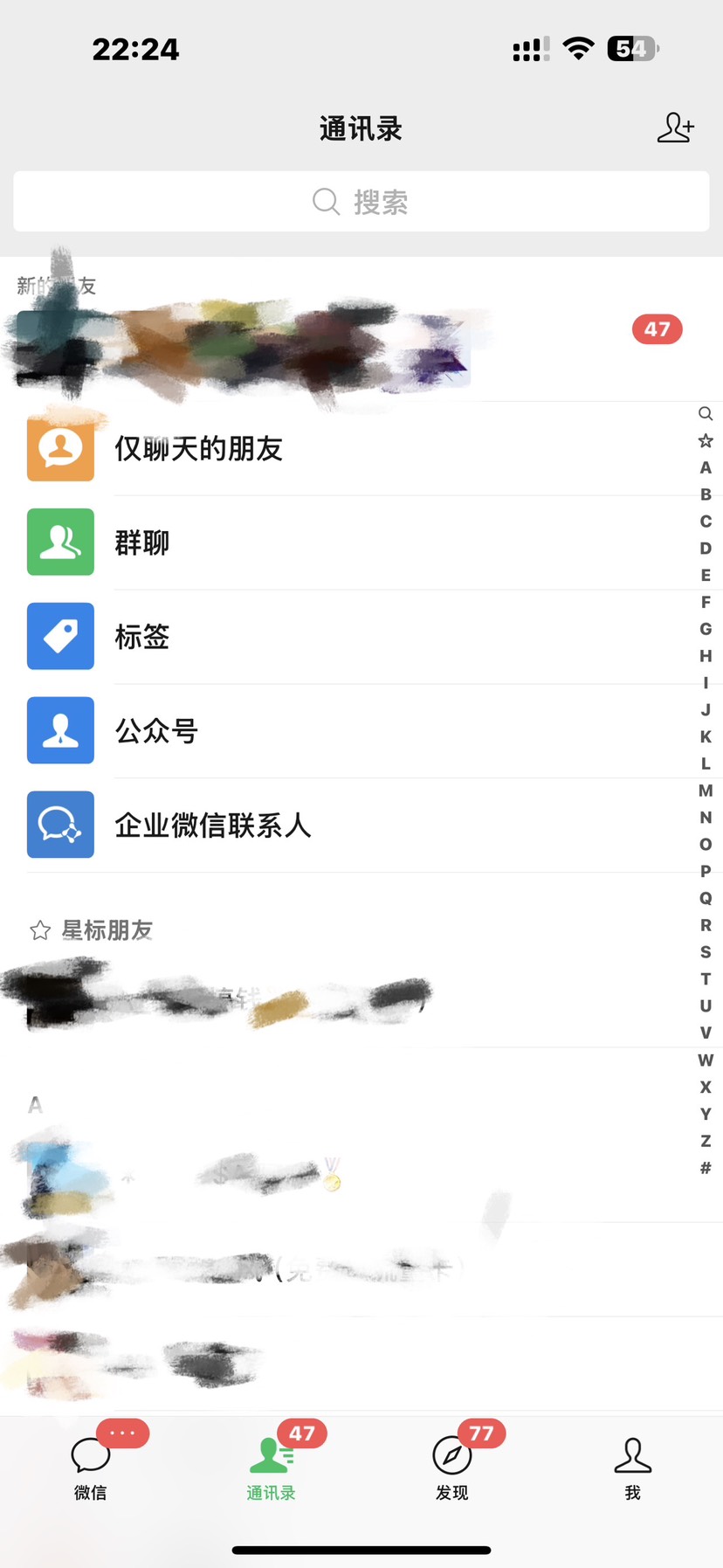Jump to starred section via star index
Viewport: 723px width, 1568px height.
coord(706,440)
